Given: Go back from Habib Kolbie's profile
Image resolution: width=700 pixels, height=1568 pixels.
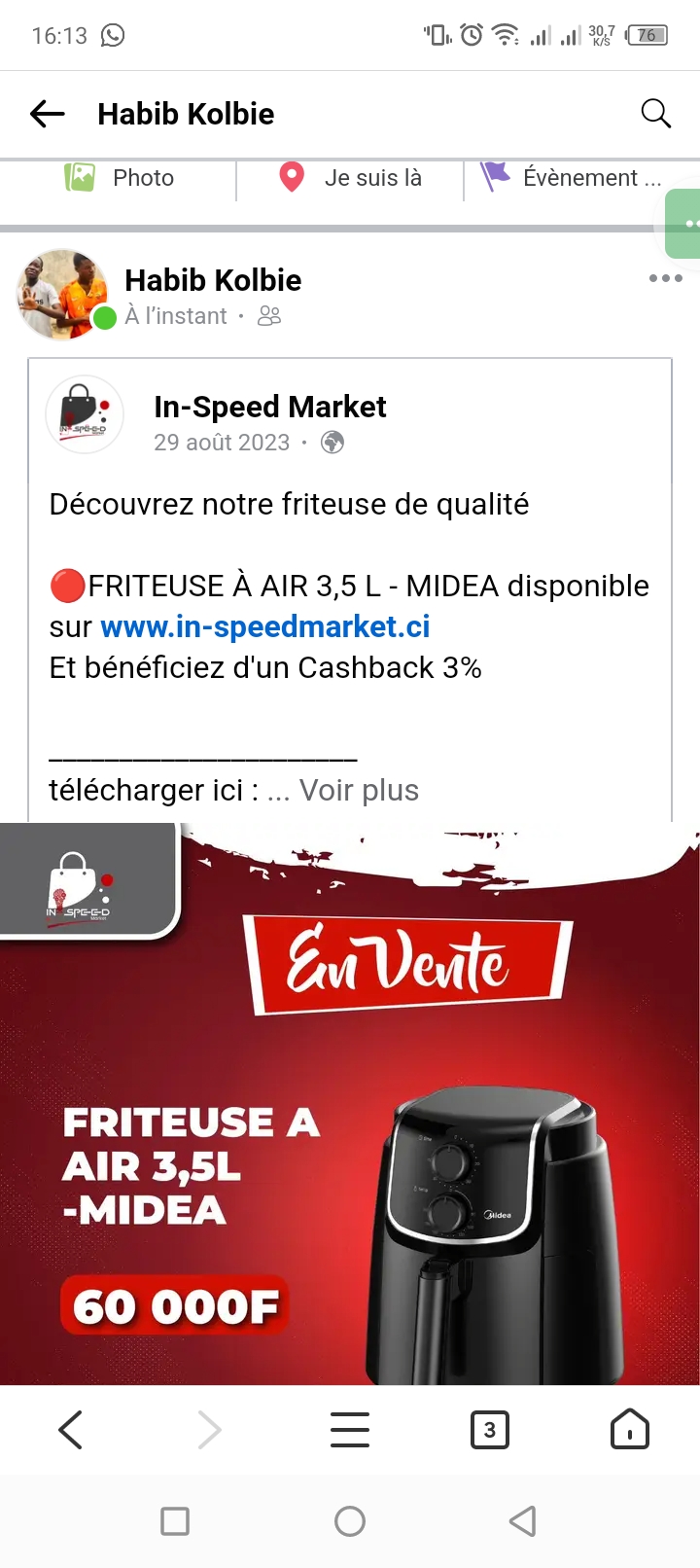Looking at the screenshot, I should 48,114.
